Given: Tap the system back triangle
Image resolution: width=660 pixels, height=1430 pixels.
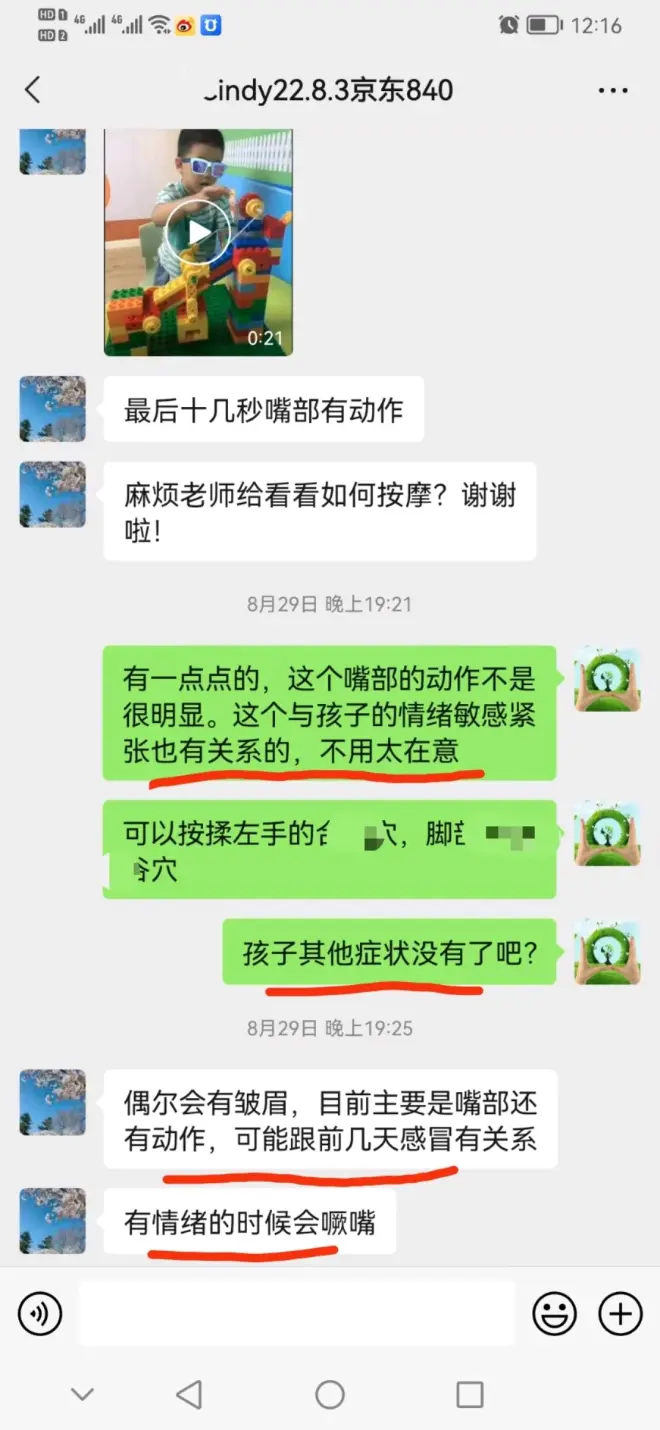Looking at the screenshot, I should [189, 1394].
